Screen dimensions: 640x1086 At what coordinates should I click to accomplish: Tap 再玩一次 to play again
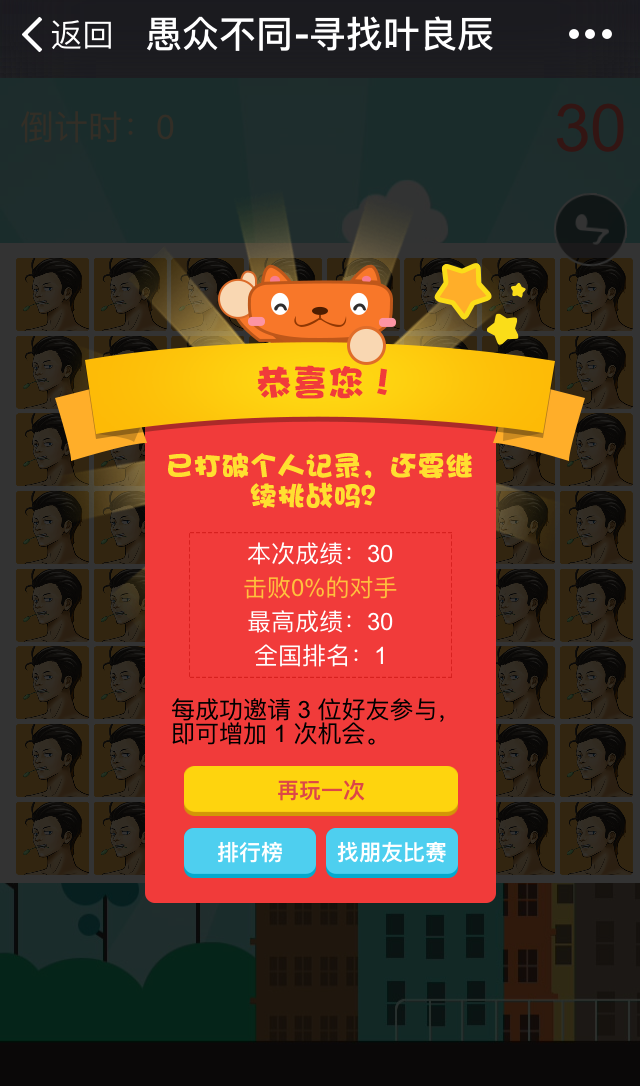click(320, 790)
